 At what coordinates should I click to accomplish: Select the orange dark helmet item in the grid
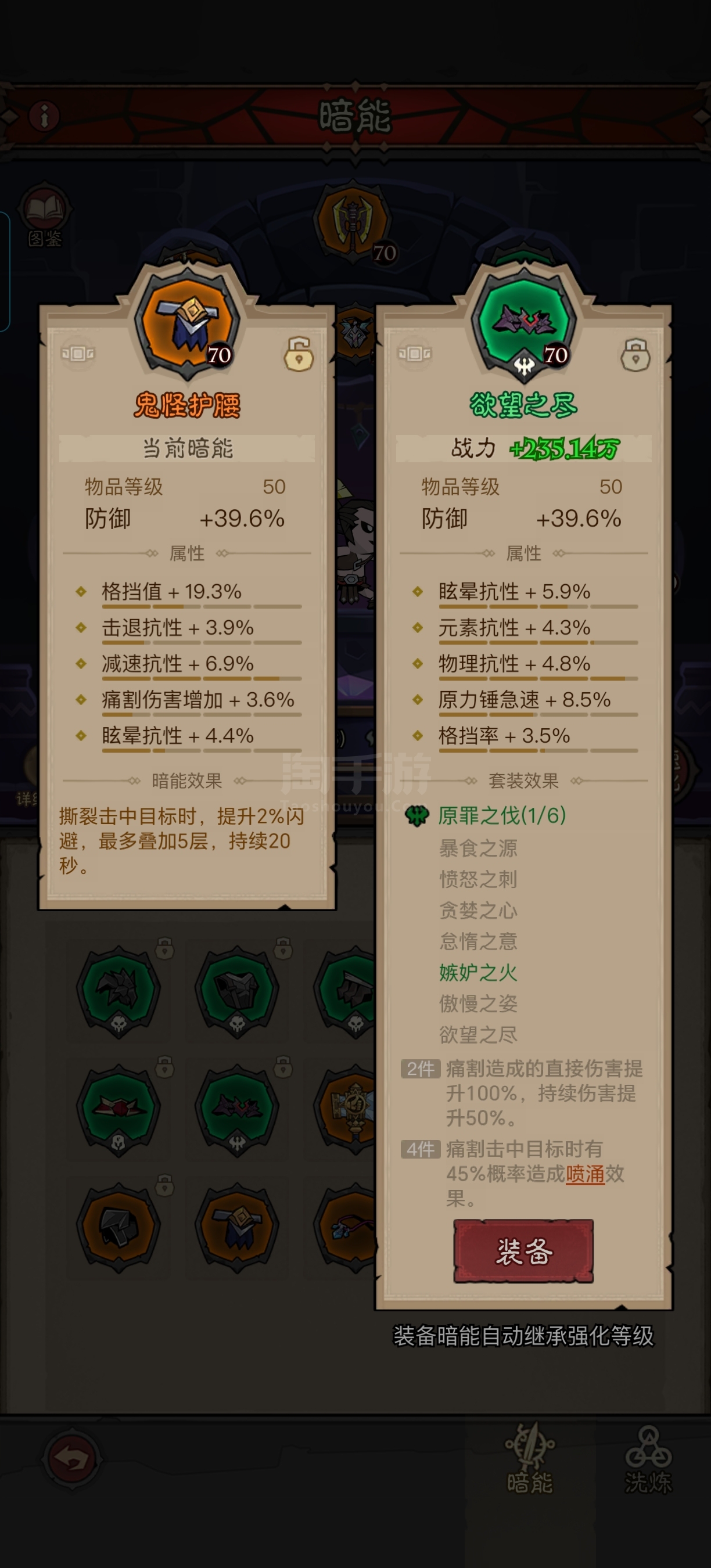tap(119, 1228)
